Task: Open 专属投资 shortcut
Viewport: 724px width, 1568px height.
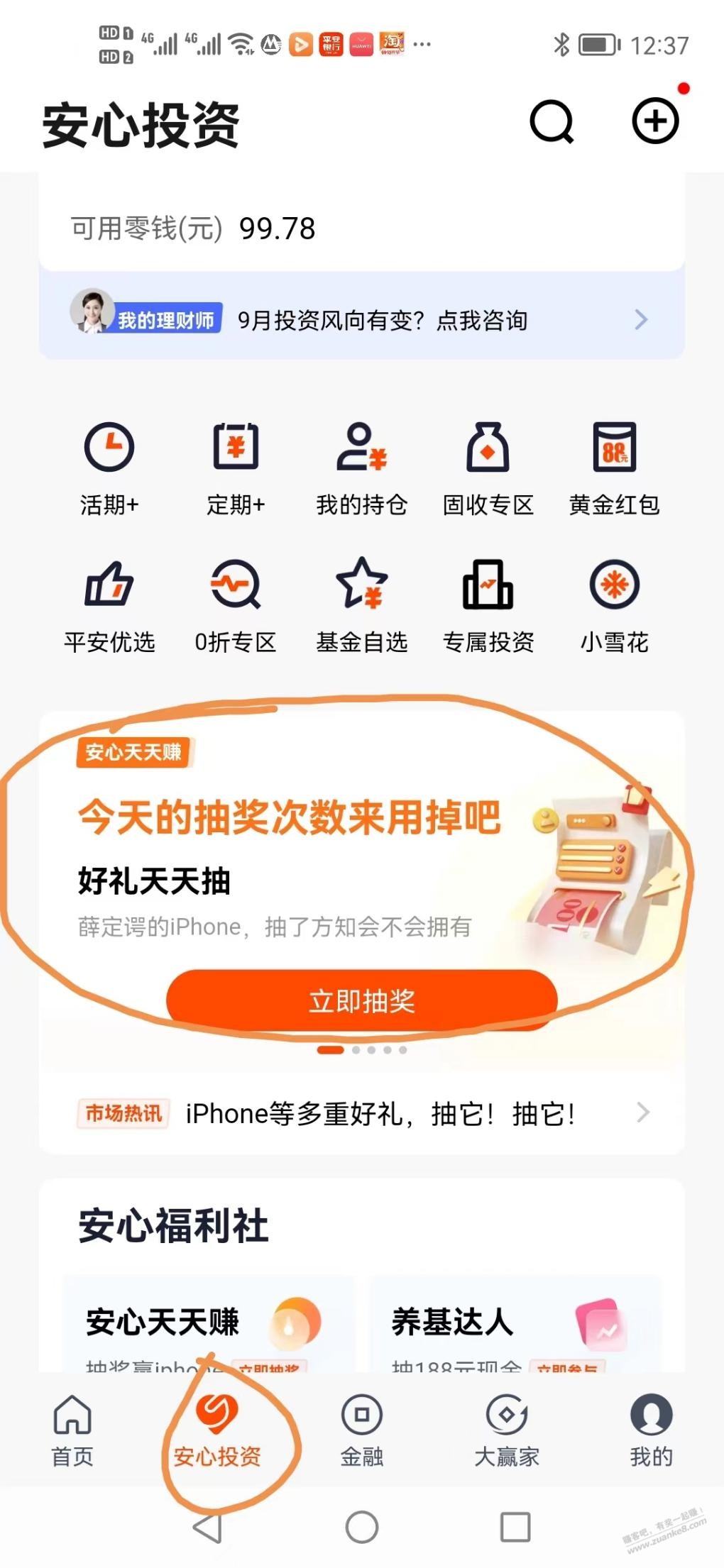Action: coord(488,604)
